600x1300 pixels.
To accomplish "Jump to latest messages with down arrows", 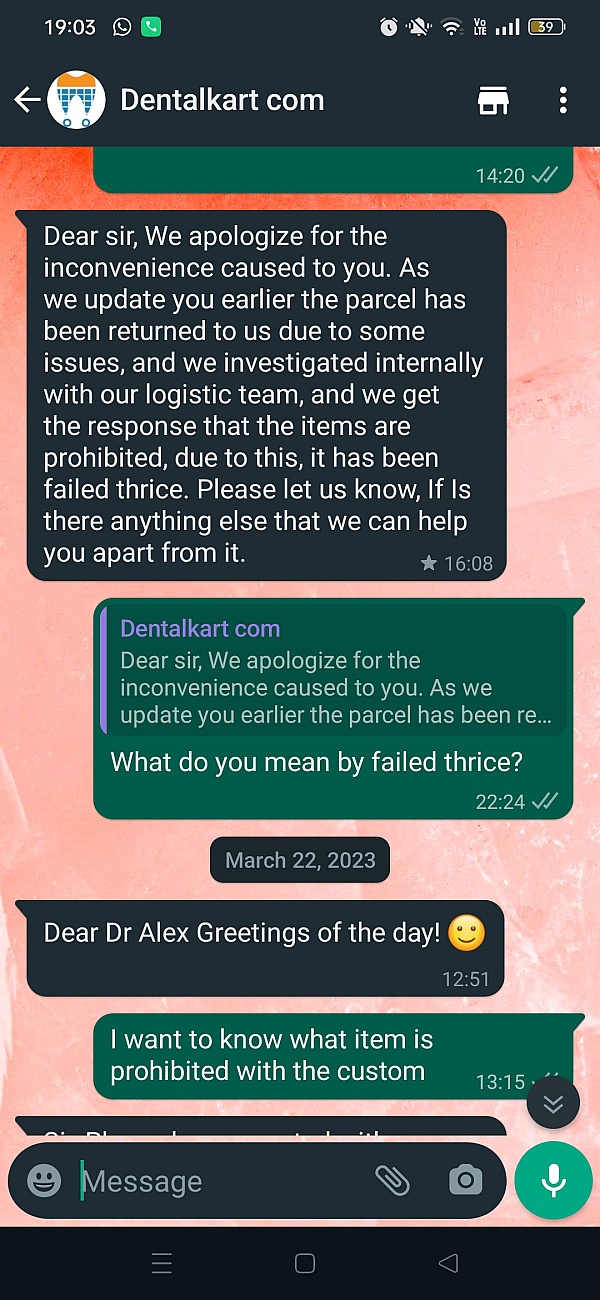I will [553, 1104].
